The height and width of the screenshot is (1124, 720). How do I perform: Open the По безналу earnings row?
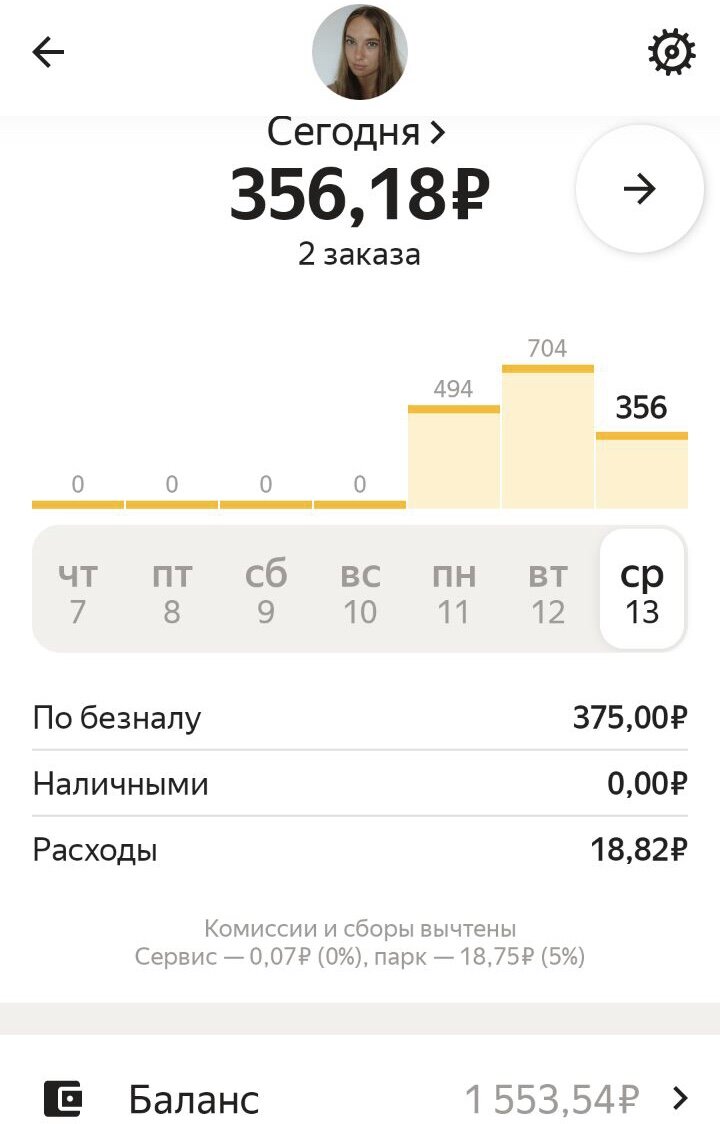point(360,717)
